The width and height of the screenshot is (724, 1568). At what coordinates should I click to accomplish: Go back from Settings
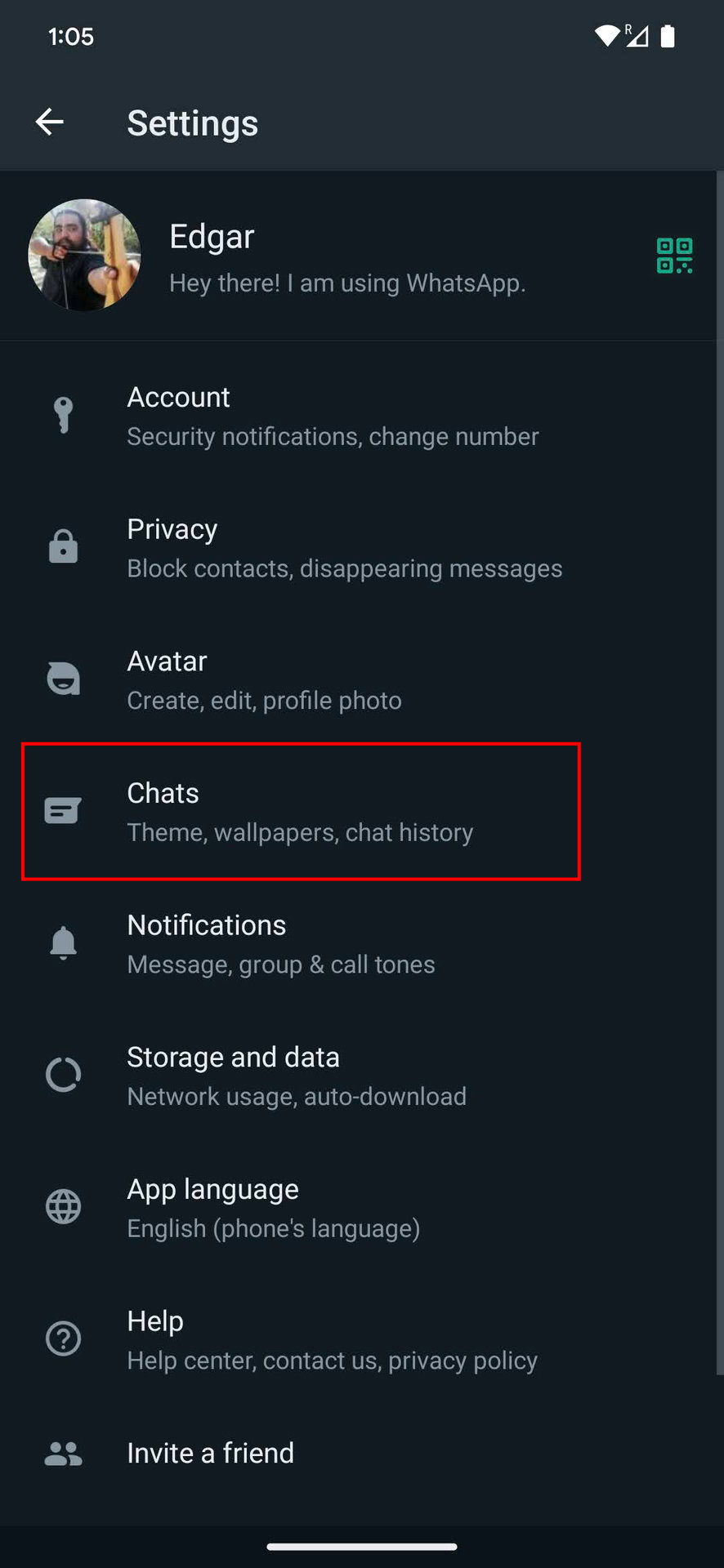click(50, 122)
